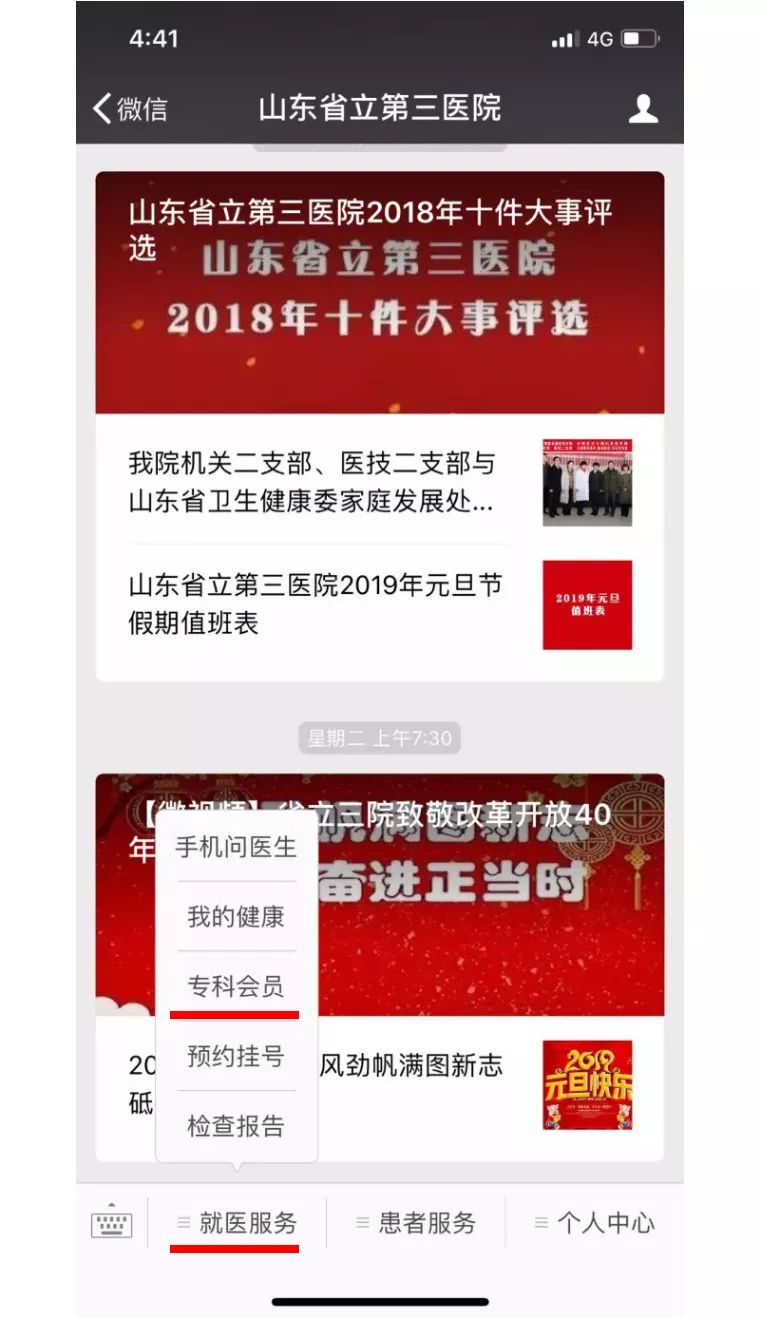Image resolution: width=760 pixels, height=1317 pixels.
Task: Open the 2018年十件大事评选 article card
Action: (379, 292)
